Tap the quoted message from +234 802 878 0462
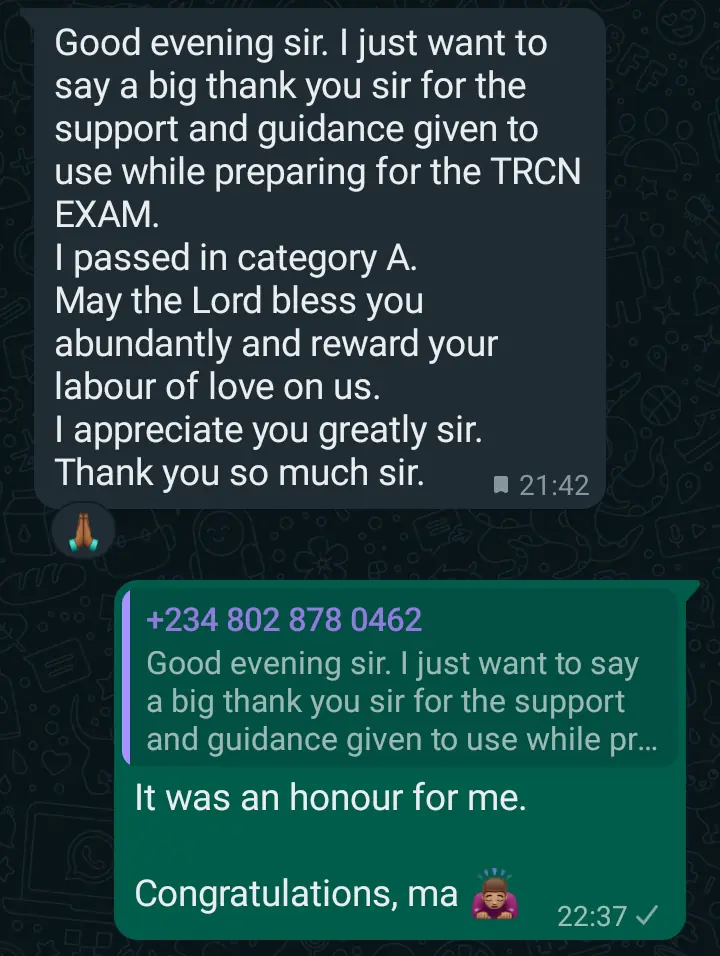This screenshot has width=720, height=956. [400, 681]
